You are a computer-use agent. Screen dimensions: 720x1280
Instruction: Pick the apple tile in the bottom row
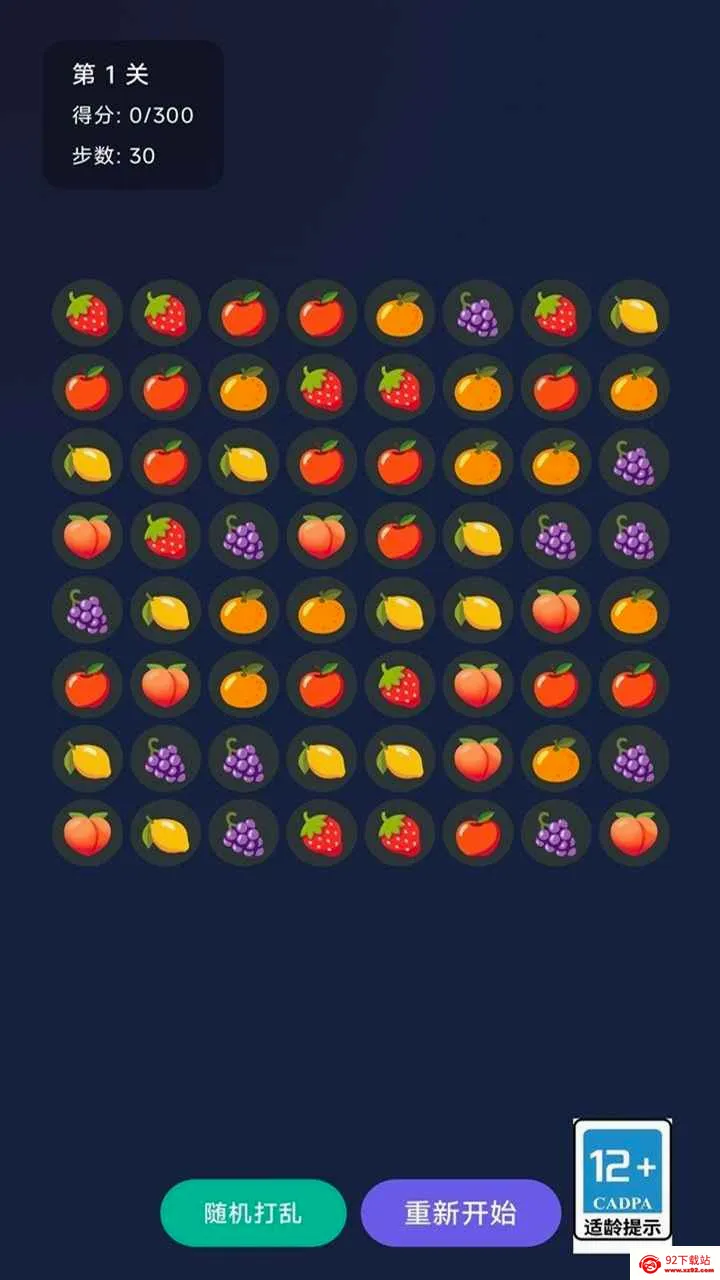[x=478, y=834]
